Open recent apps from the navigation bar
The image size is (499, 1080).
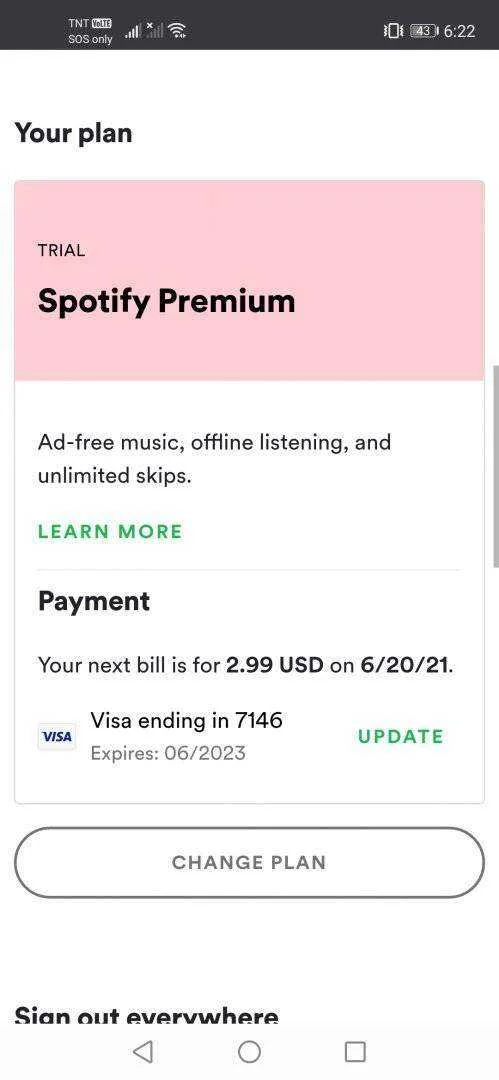click(355, 1052)
